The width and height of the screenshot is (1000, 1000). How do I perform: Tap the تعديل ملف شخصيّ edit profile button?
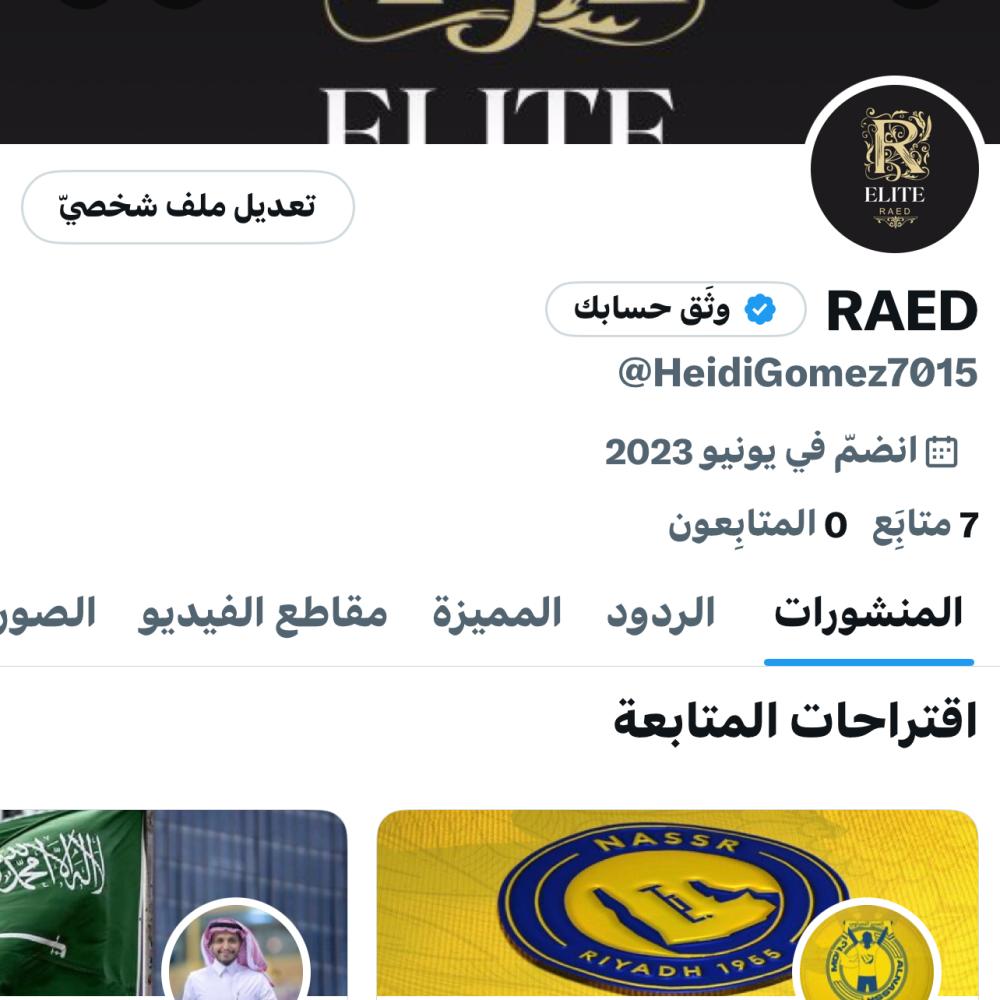[x=188, y=207]
